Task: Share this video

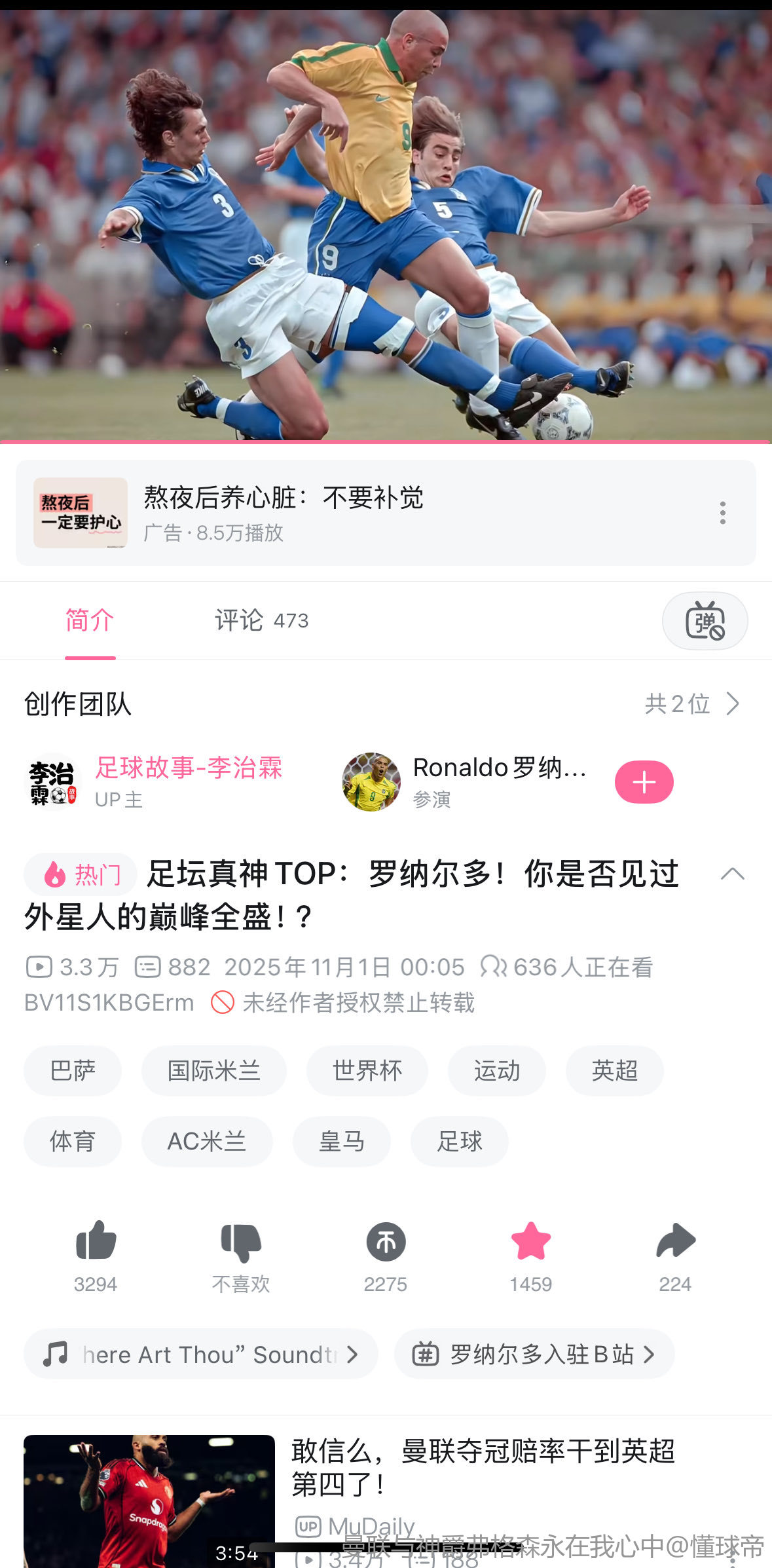Action: point(675,1241)
